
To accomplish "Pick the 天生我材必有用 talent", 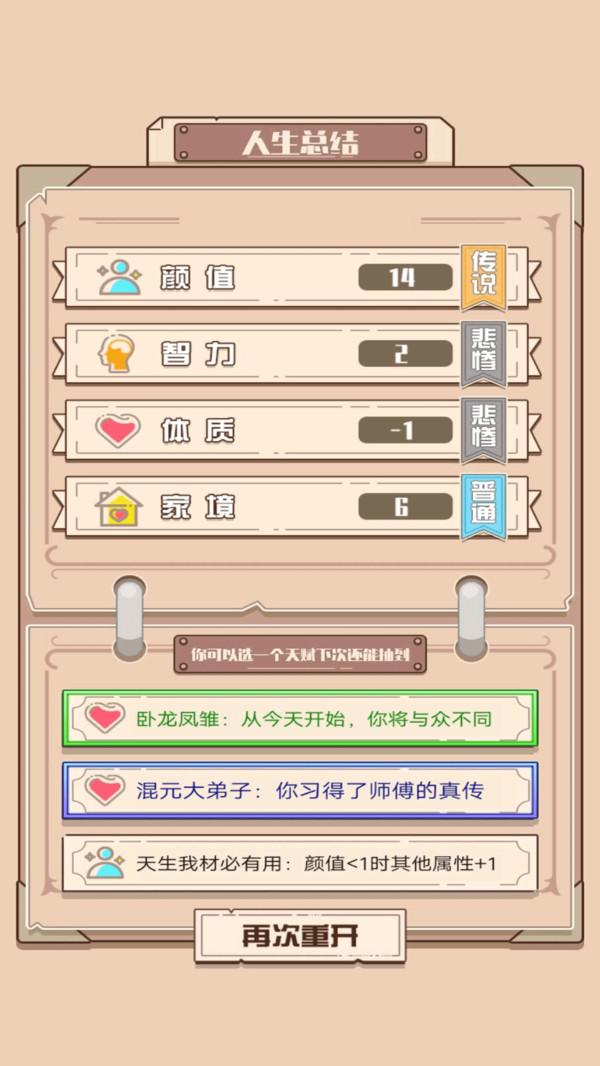I will pyautogui.click(x=300, y=862).
